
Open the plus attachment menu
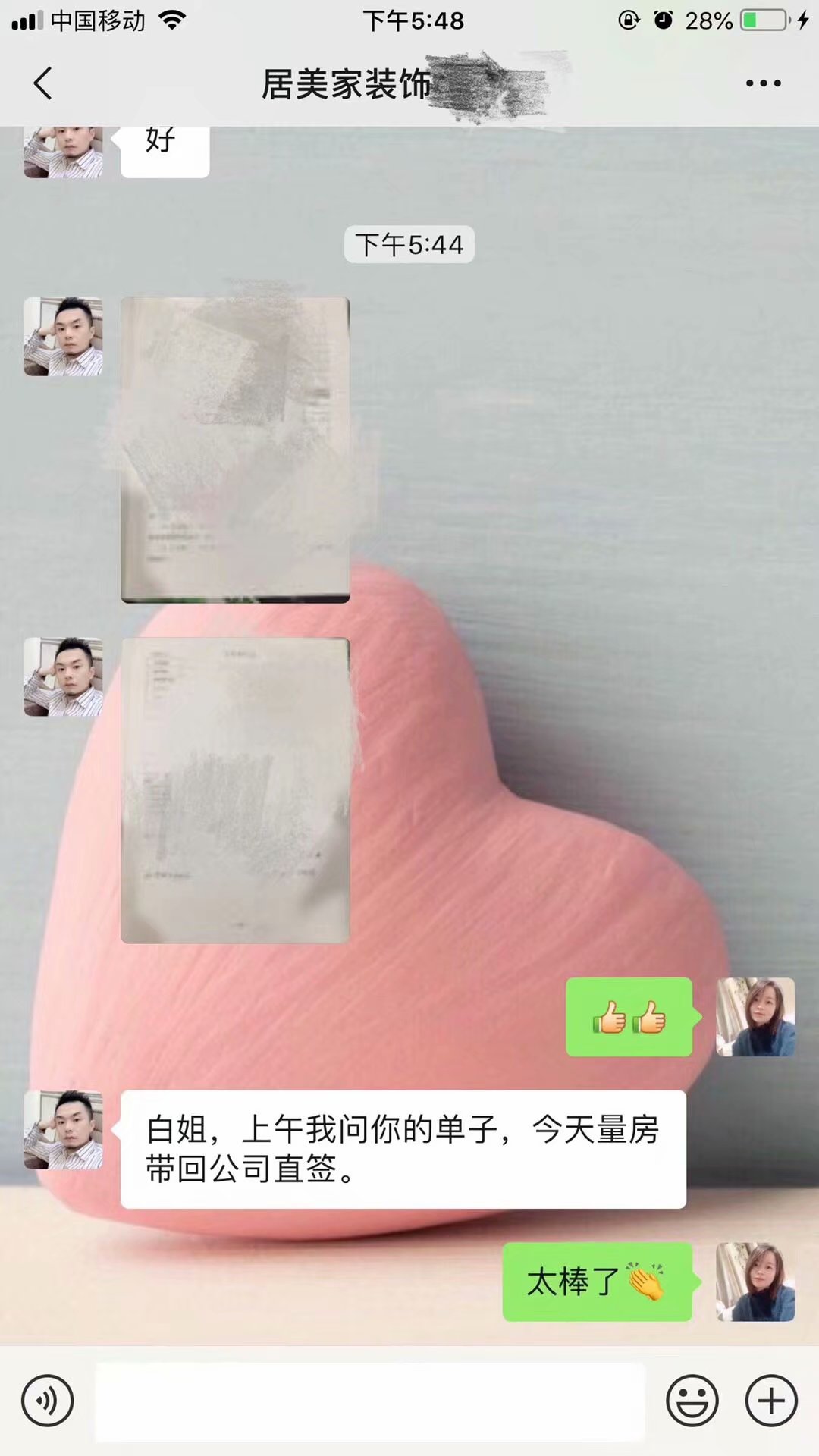pyautogui.click(x=771, y=1401)
